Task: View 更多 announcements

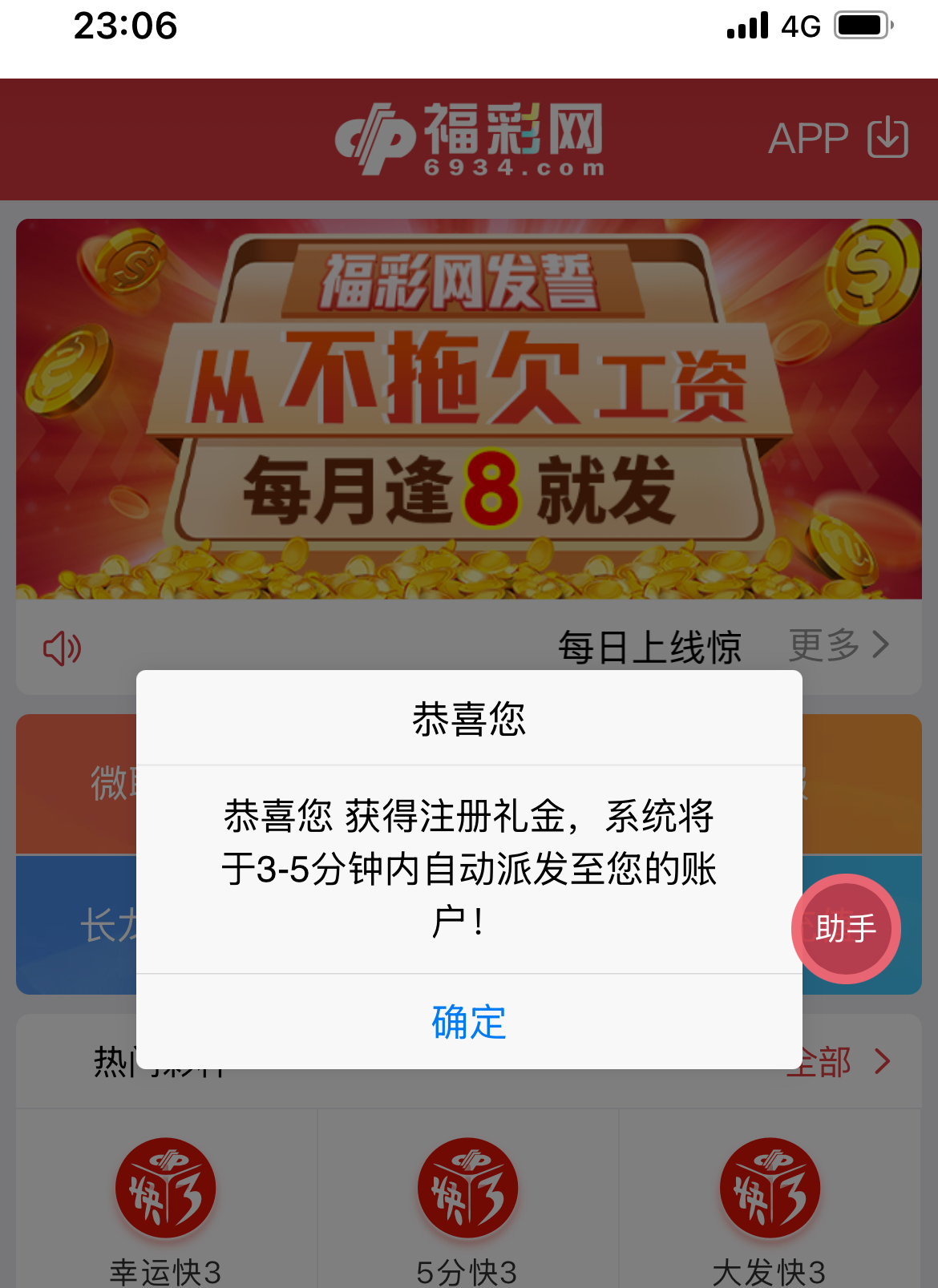Action: pos(839,645)
